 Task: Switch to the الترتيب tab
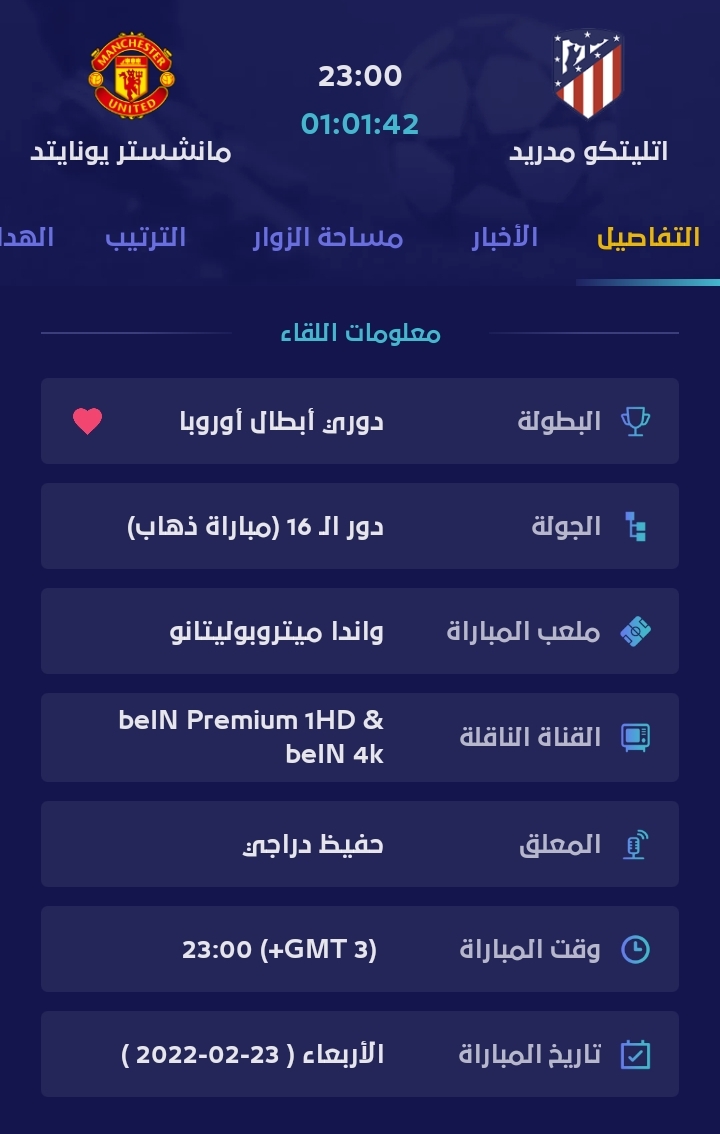[145, 237]
